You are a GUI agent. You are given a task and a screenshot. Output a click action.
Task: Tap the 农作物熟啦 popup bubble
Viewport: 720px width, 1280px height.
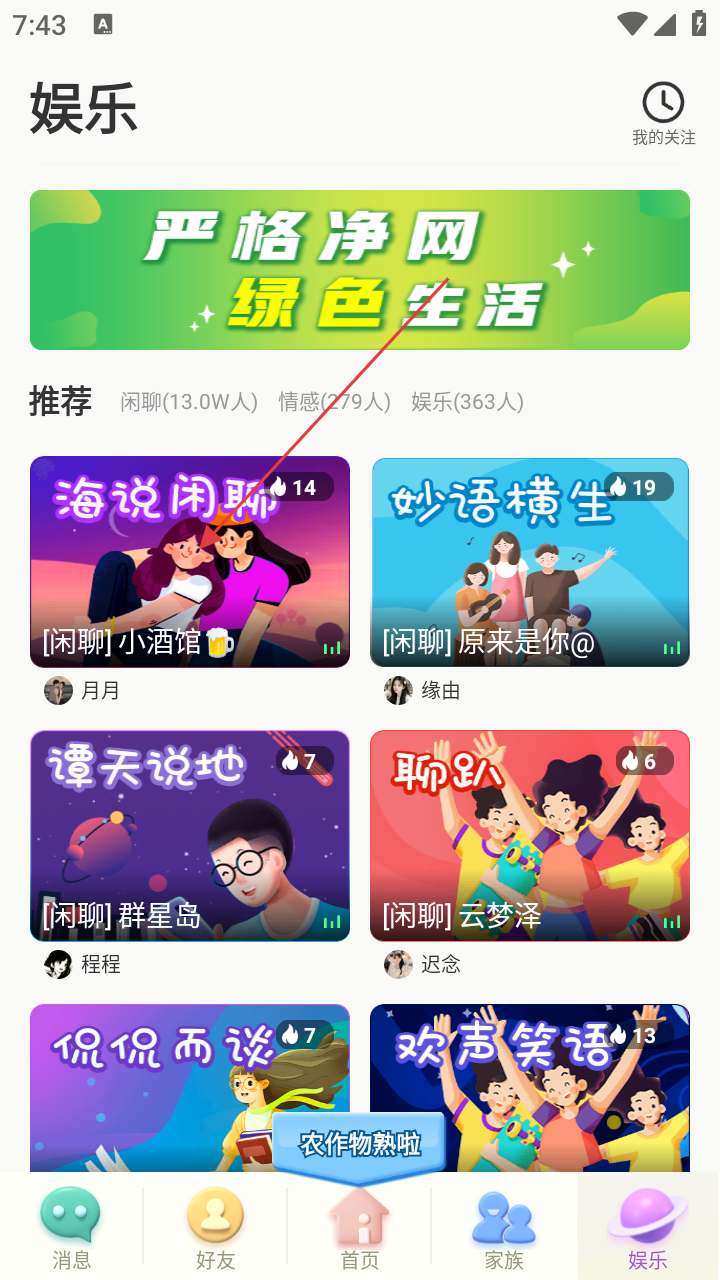(360, 1144)
